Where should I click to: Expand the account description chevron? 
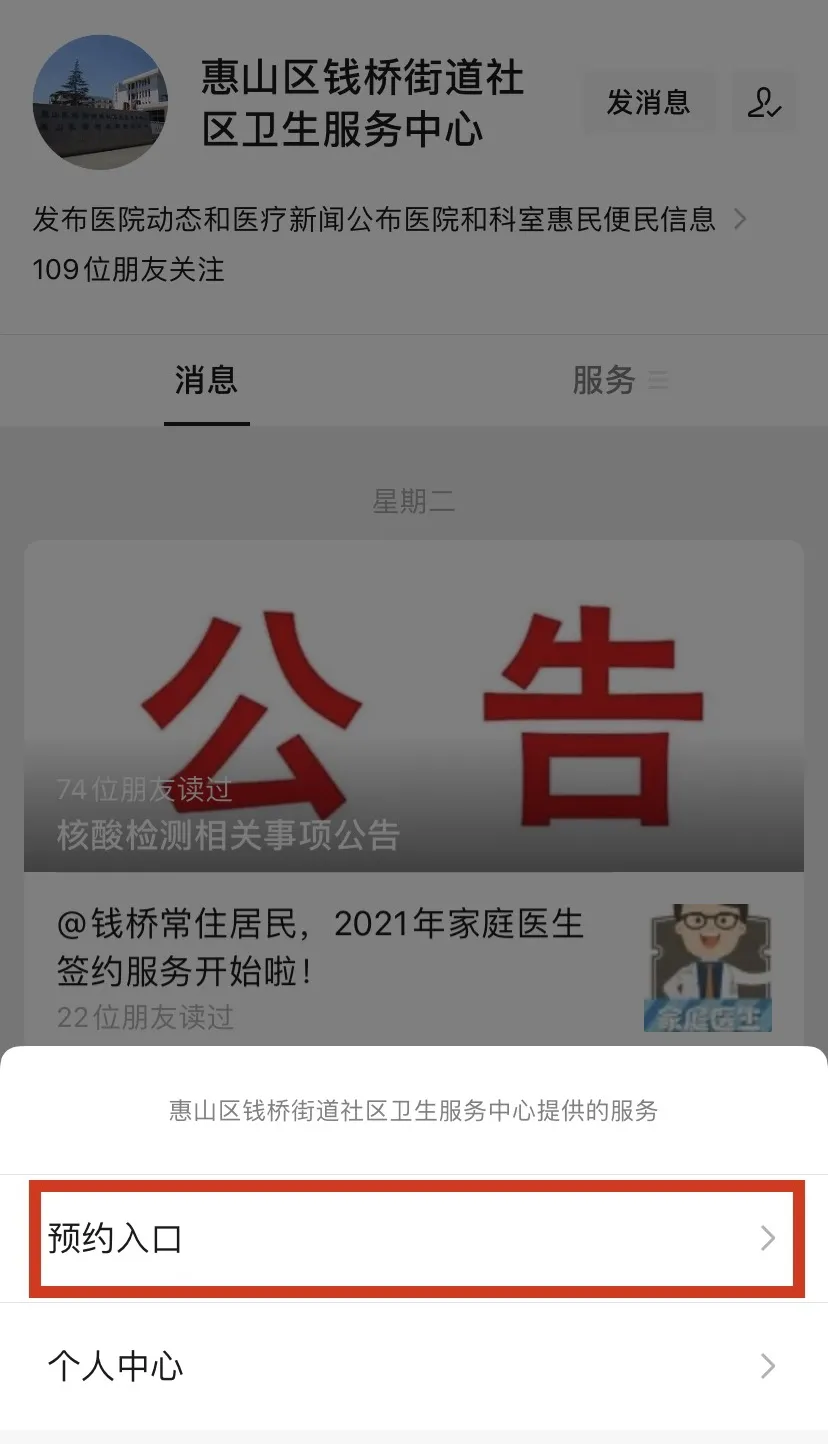point(740,219)
